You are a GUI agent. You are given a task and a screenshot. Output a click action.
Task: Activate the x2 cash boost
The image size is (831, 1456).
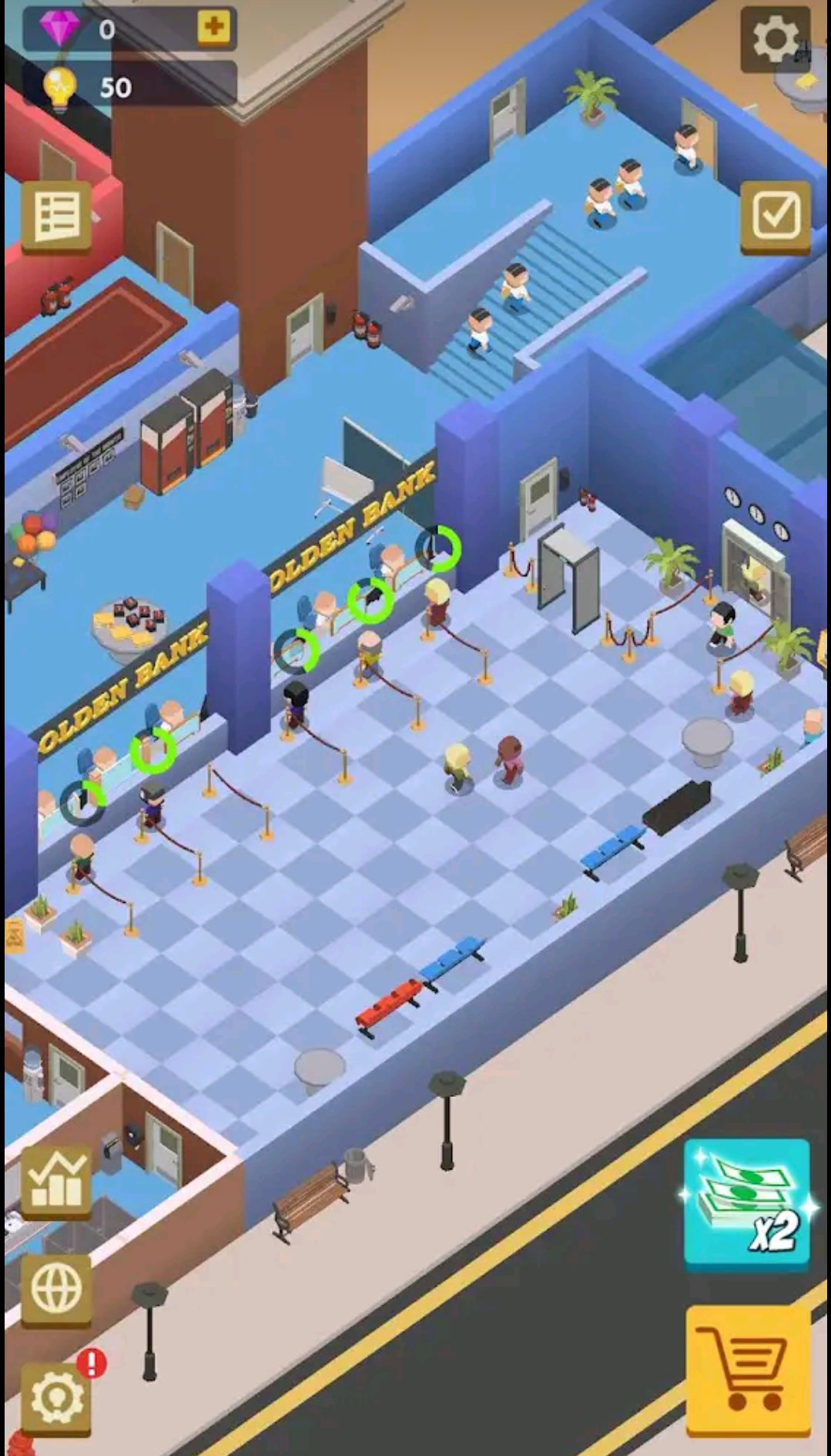[746, 1204]
